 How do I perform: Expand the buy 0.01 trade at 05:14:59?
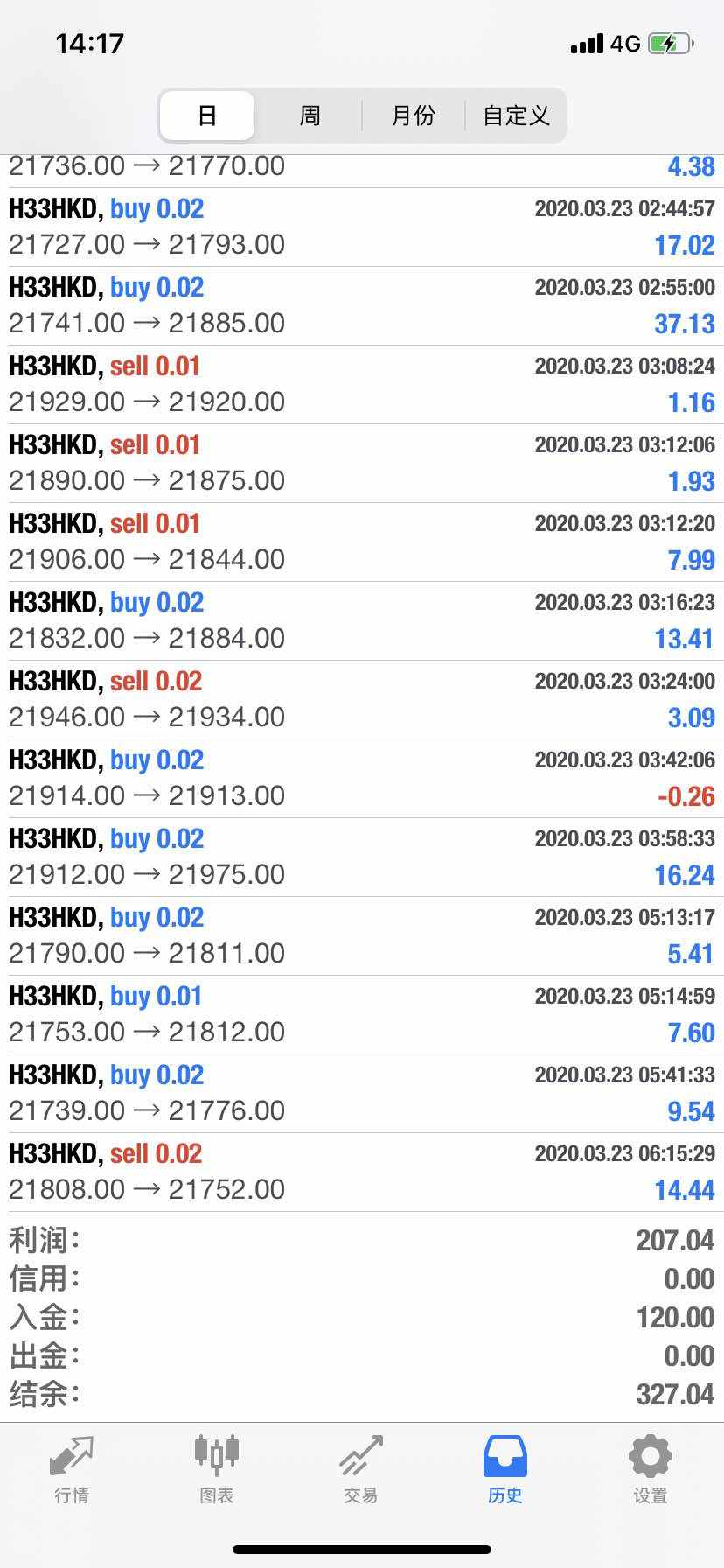click(x=362, y=1015)
